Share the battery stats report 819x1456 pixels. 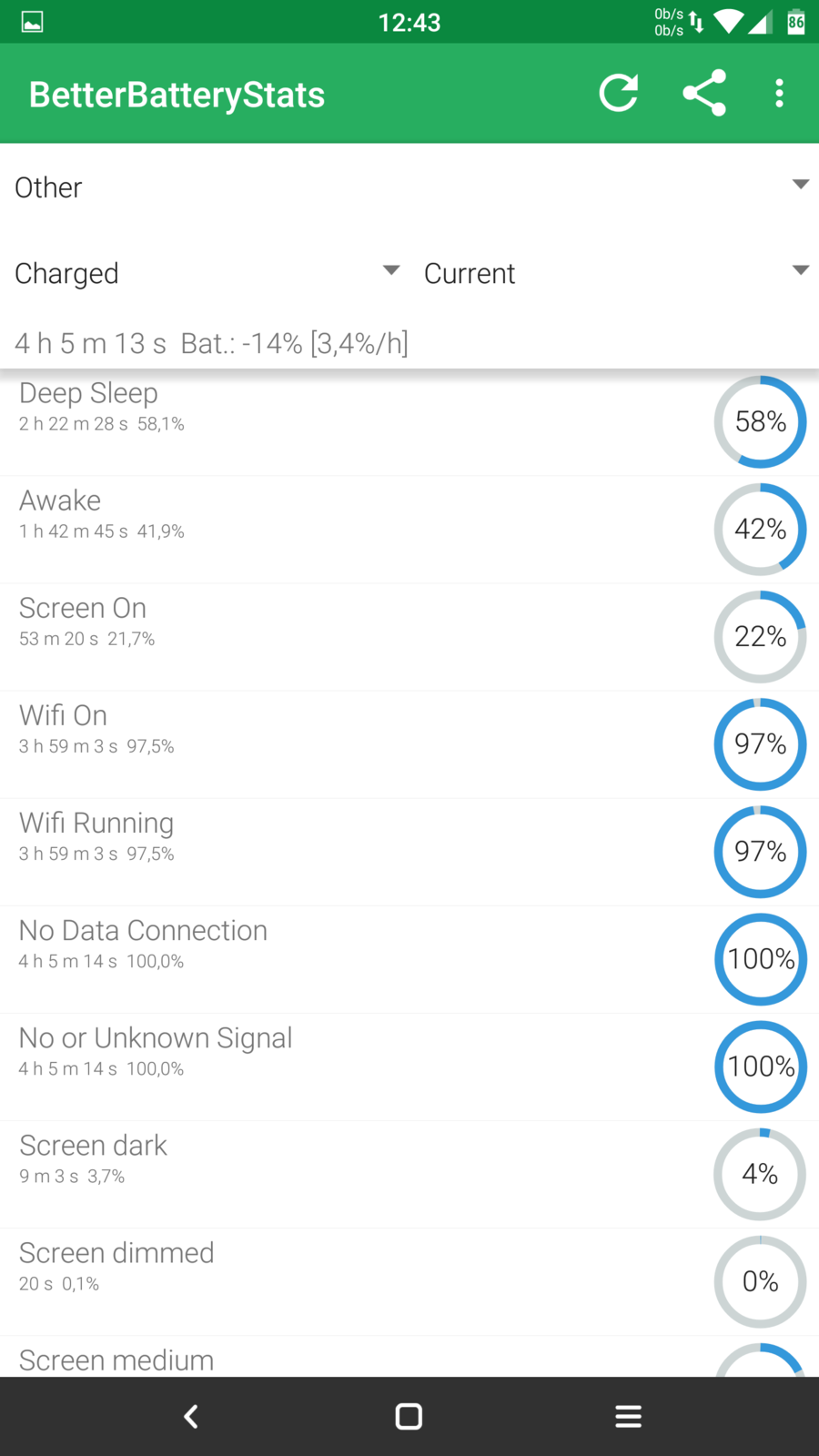pyautogui.click(x=704, y=94)
